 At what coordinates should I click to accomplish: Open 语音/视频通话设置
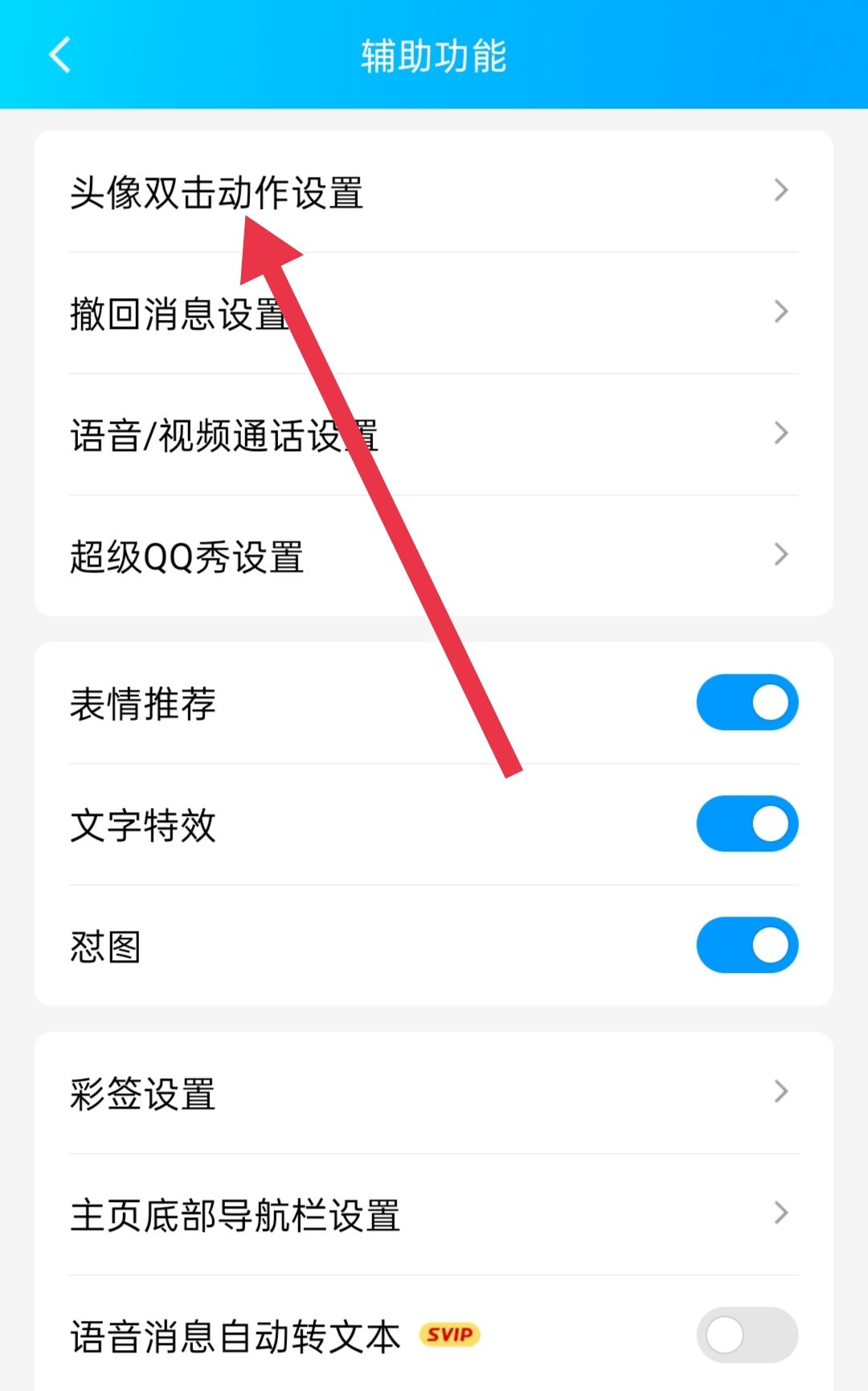point(225,434)
